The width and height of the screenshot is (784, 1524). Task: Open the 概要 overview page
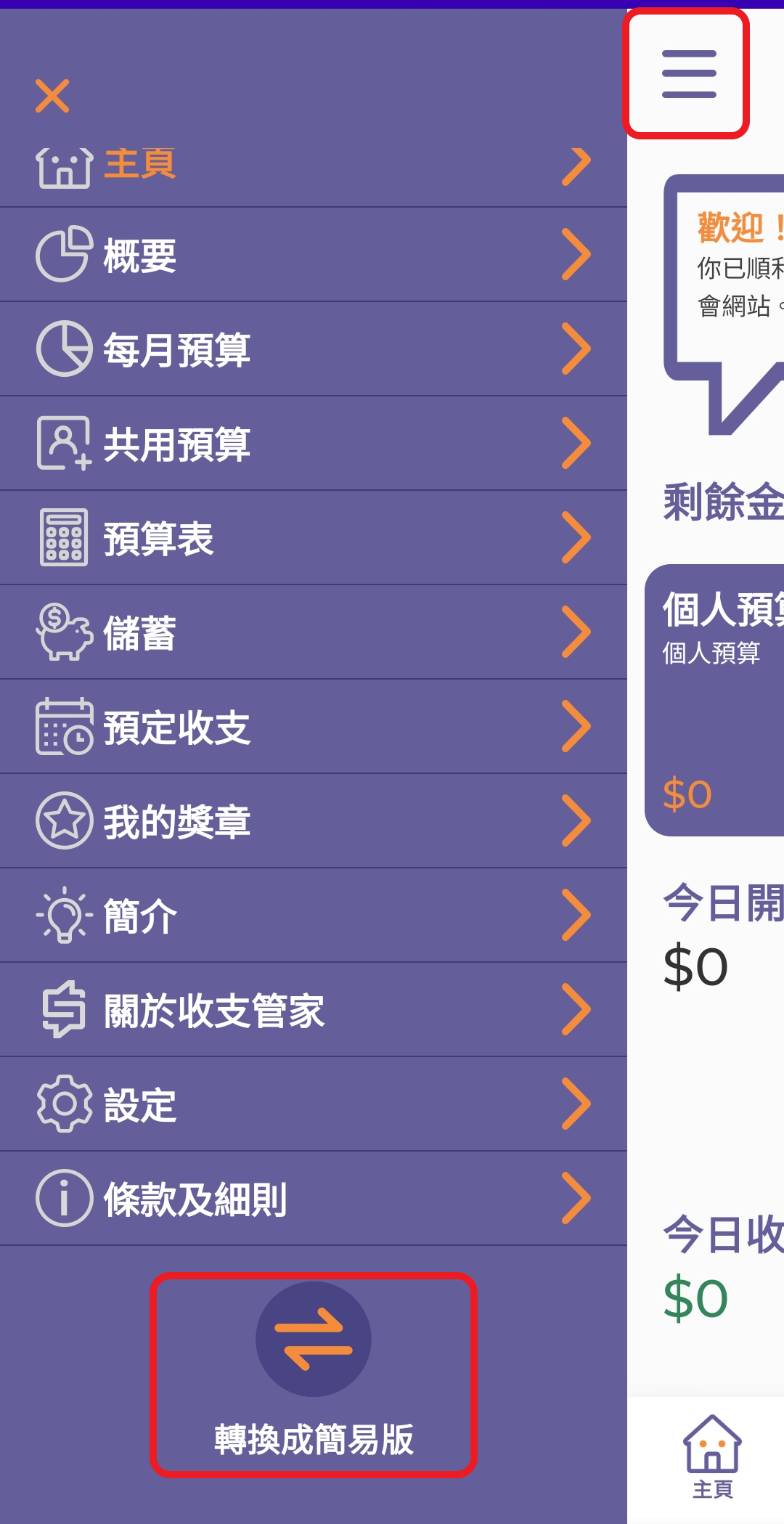(312, 255)
